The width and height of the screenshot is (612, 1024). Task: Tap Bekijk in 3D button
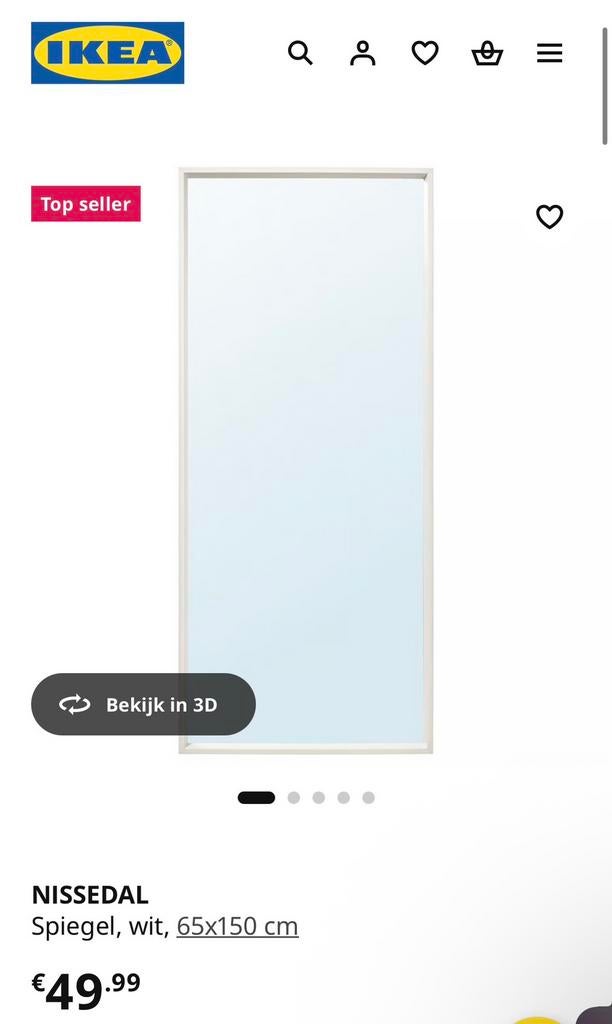click(143, 704)
